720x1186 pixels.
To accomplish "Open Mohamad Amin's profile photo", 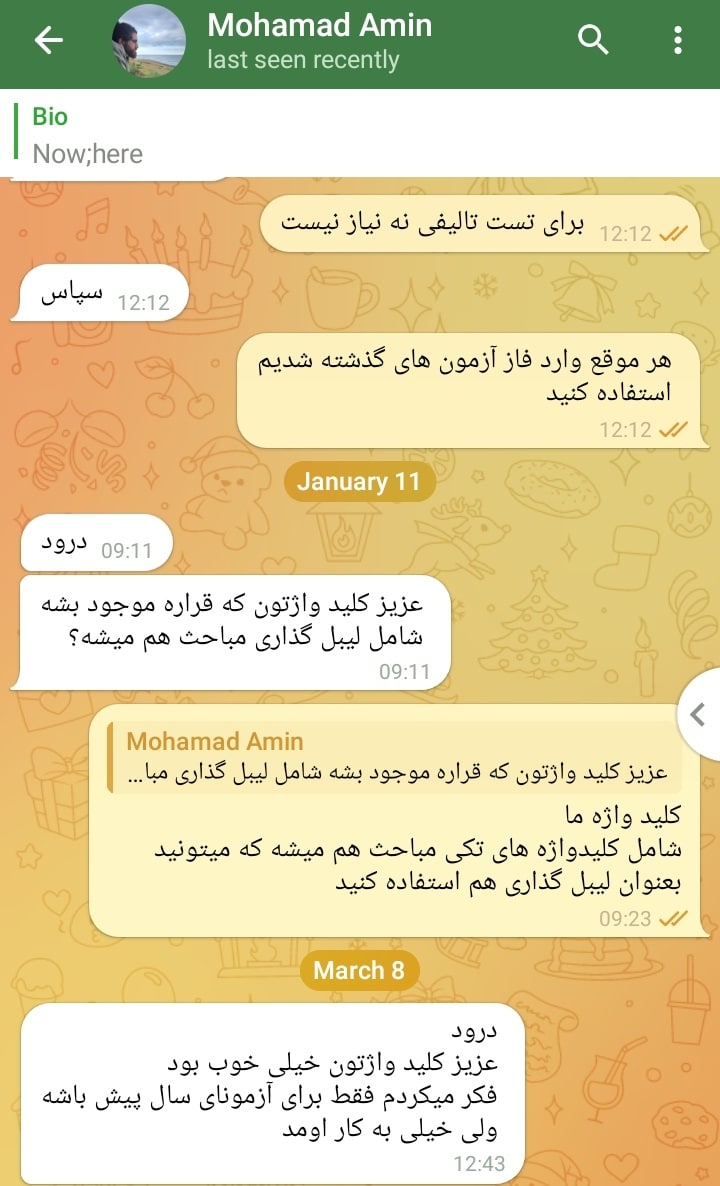I will (x=148, y=40).
